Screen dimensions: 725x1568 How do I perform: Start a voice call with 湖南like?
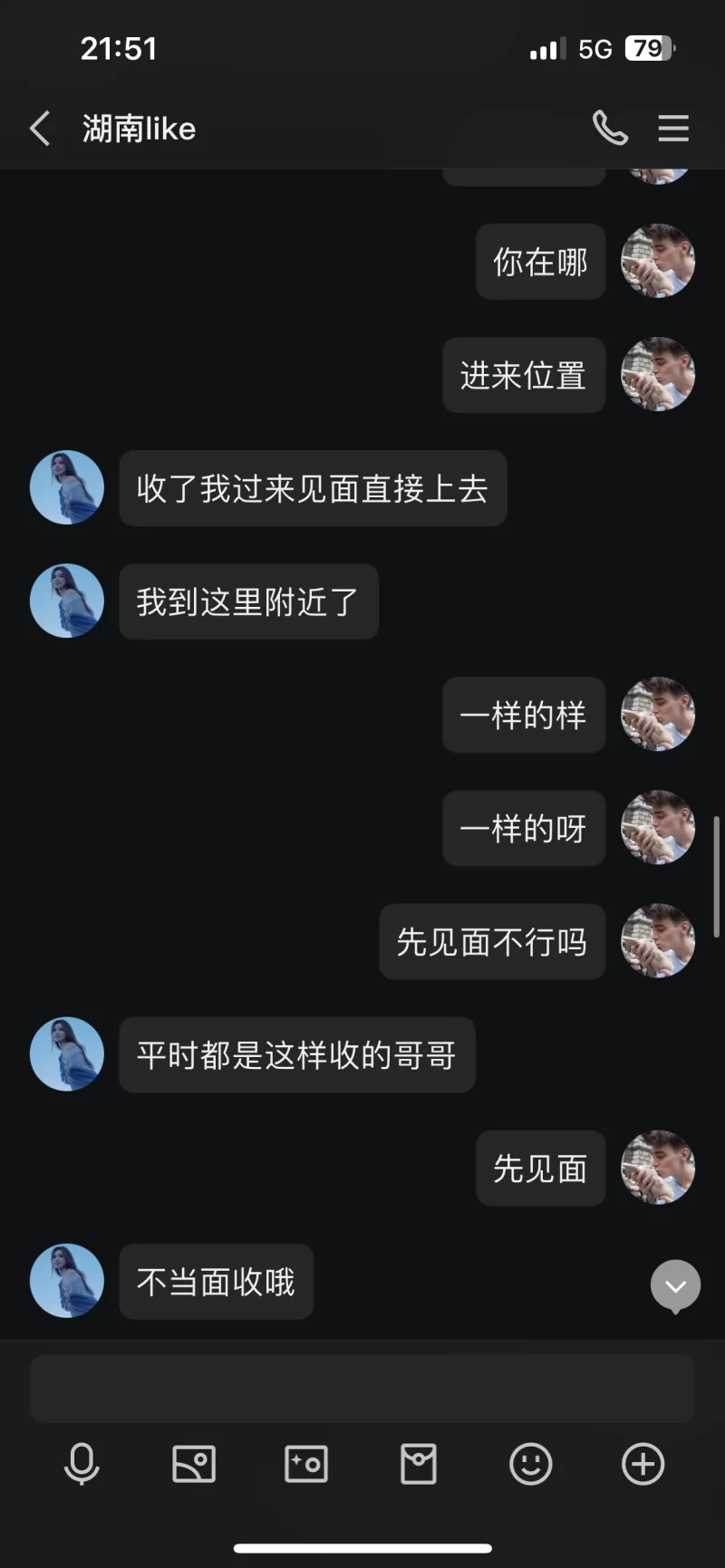[x=610, y=128]
